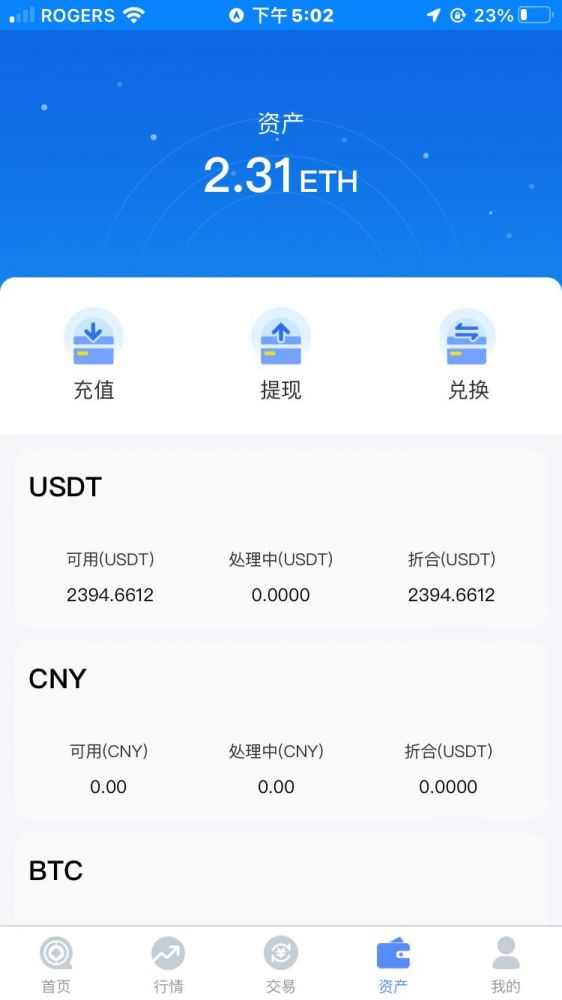Open the USDT asset card
The height and width of the screenshot is (1000, 562).
pos(281,540)
